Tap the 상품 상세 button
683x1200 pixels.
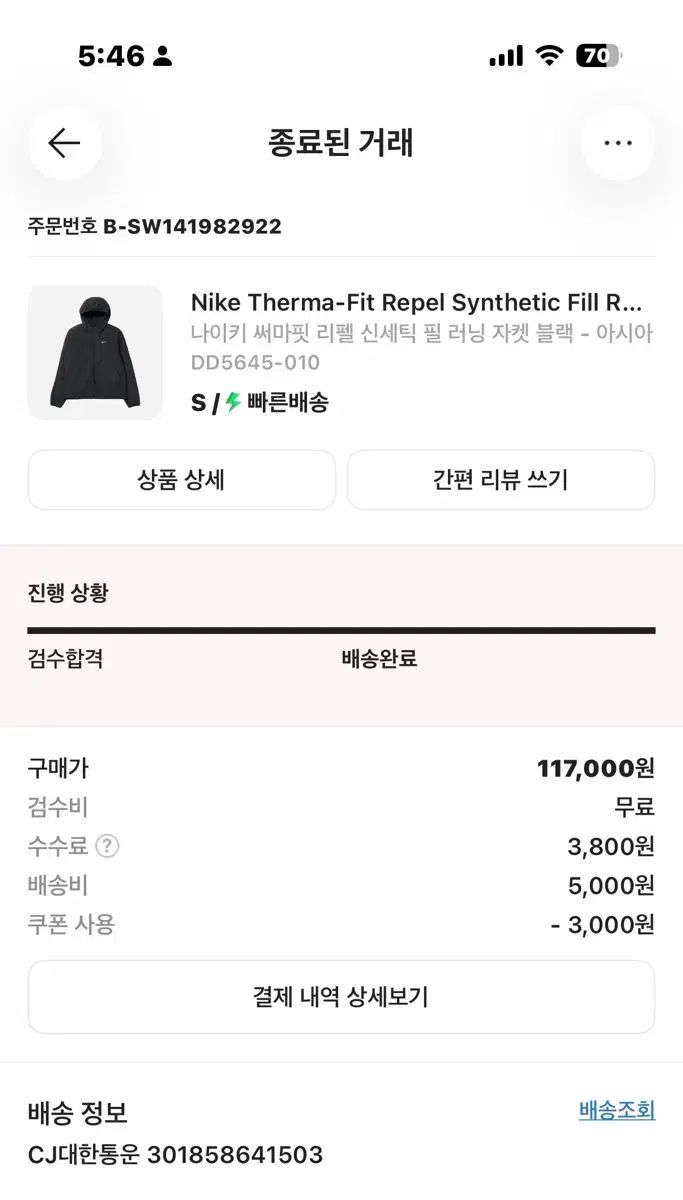click(181, 480)
